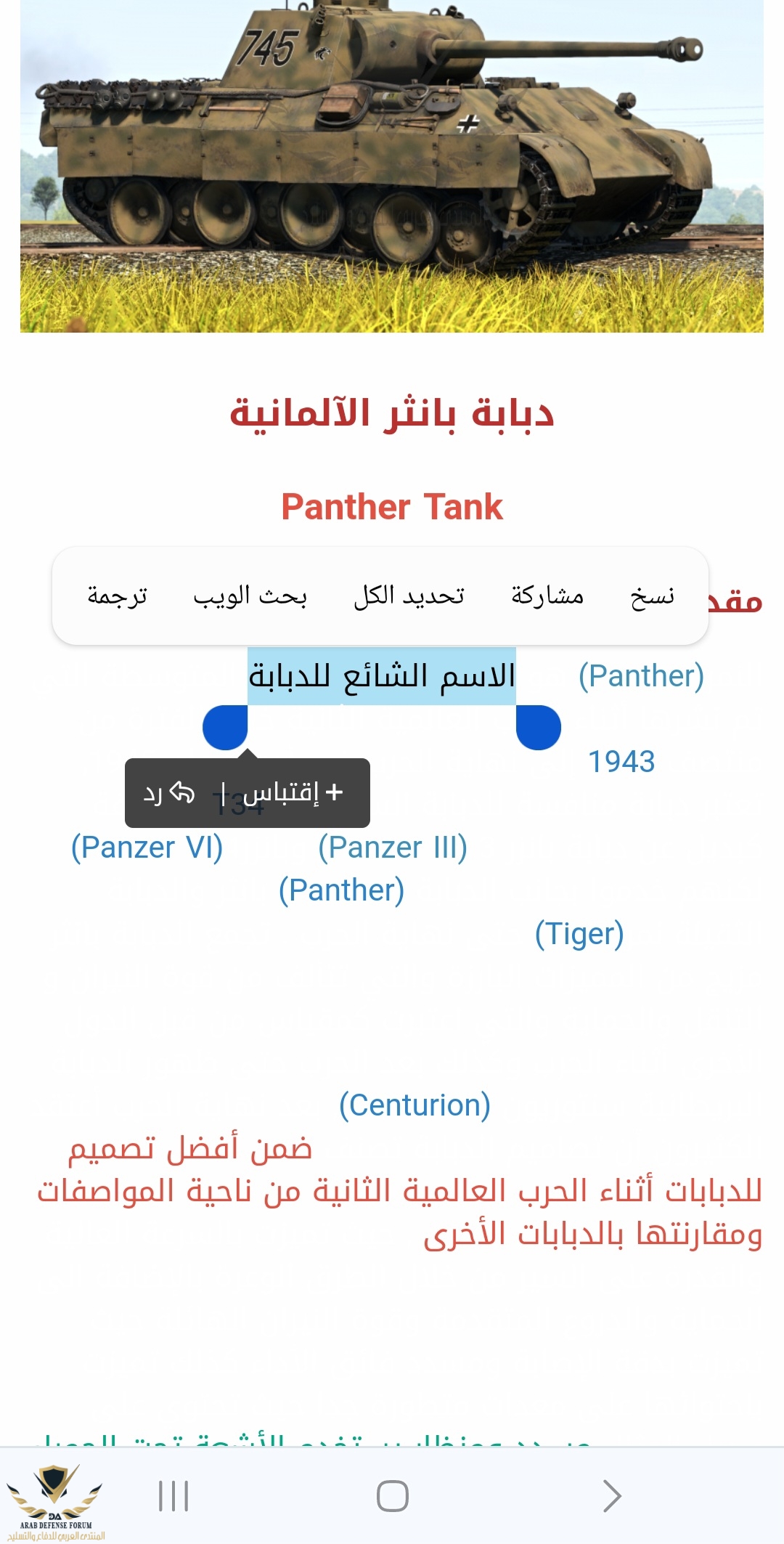Share selection via مشاركة

coord(547,596)
